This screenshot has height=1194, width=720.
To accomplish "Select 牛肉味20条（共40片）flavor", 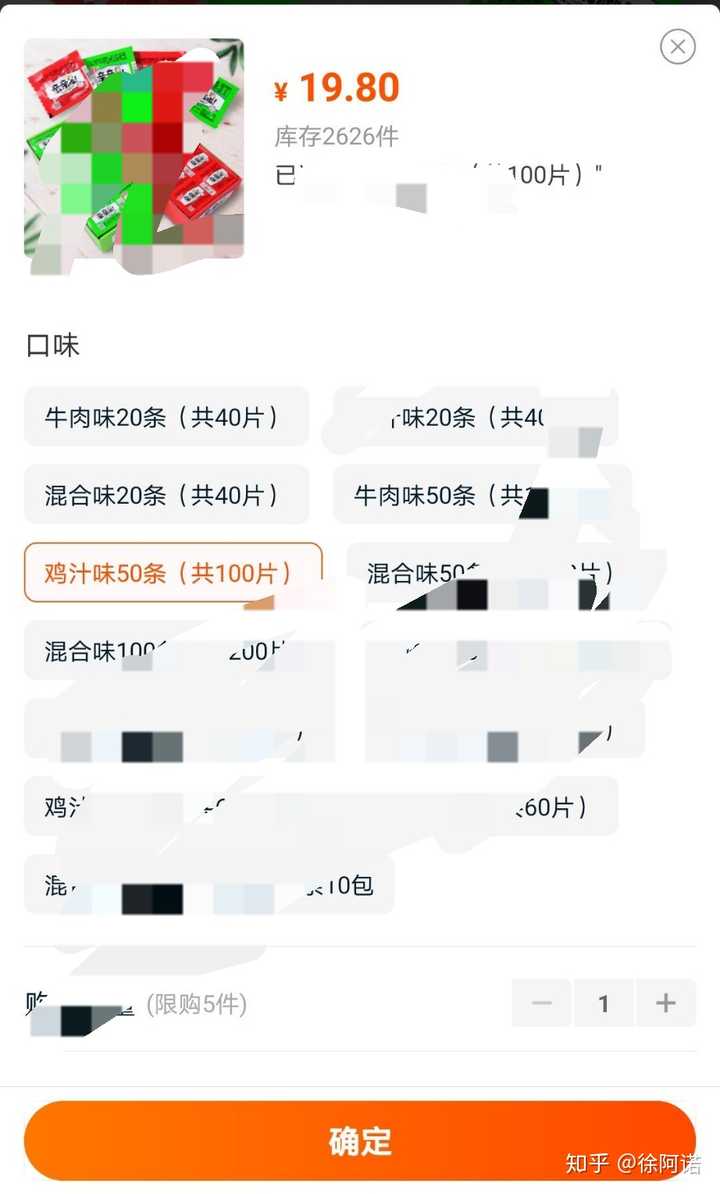I will (x=165, y=417).
